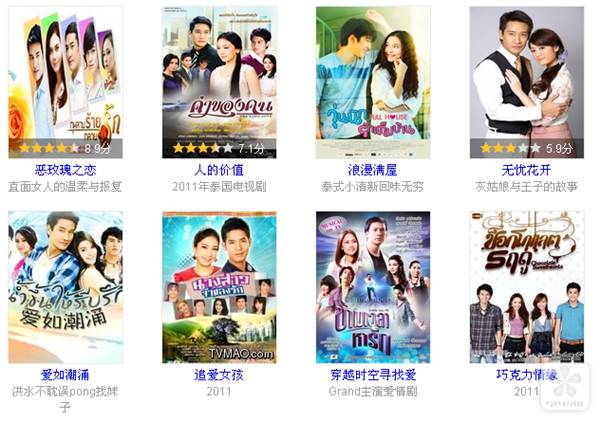The width and height of the screenshot is (600, 421).
Task: Open the 恶玫瑰之恋 drama poster
Action: pyautogui.click(x=65, y=80)
